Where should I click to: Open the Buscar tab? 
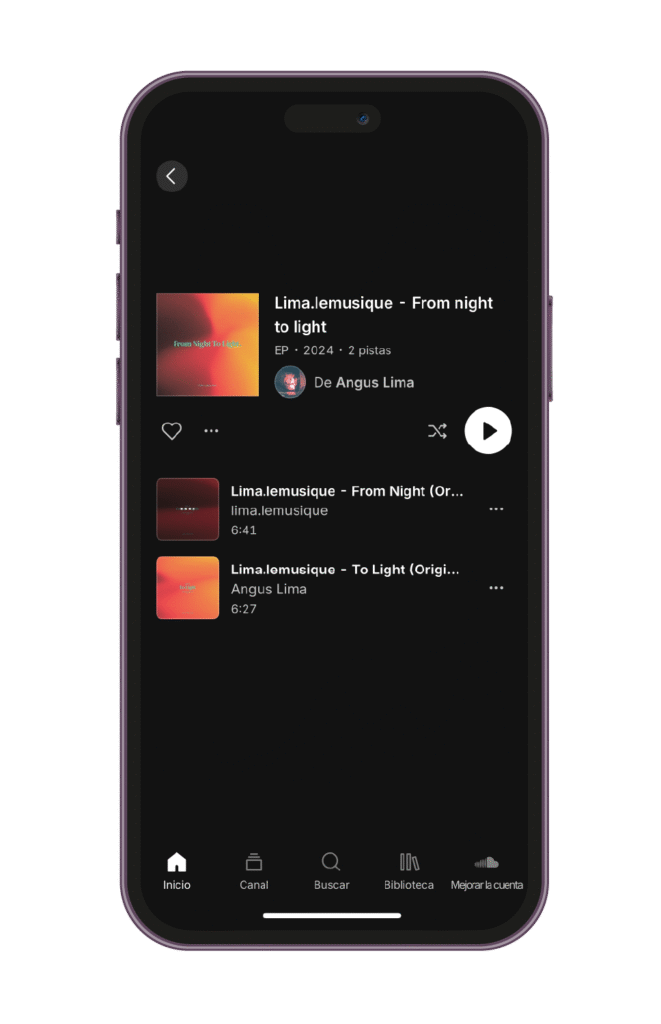(331, 871)
